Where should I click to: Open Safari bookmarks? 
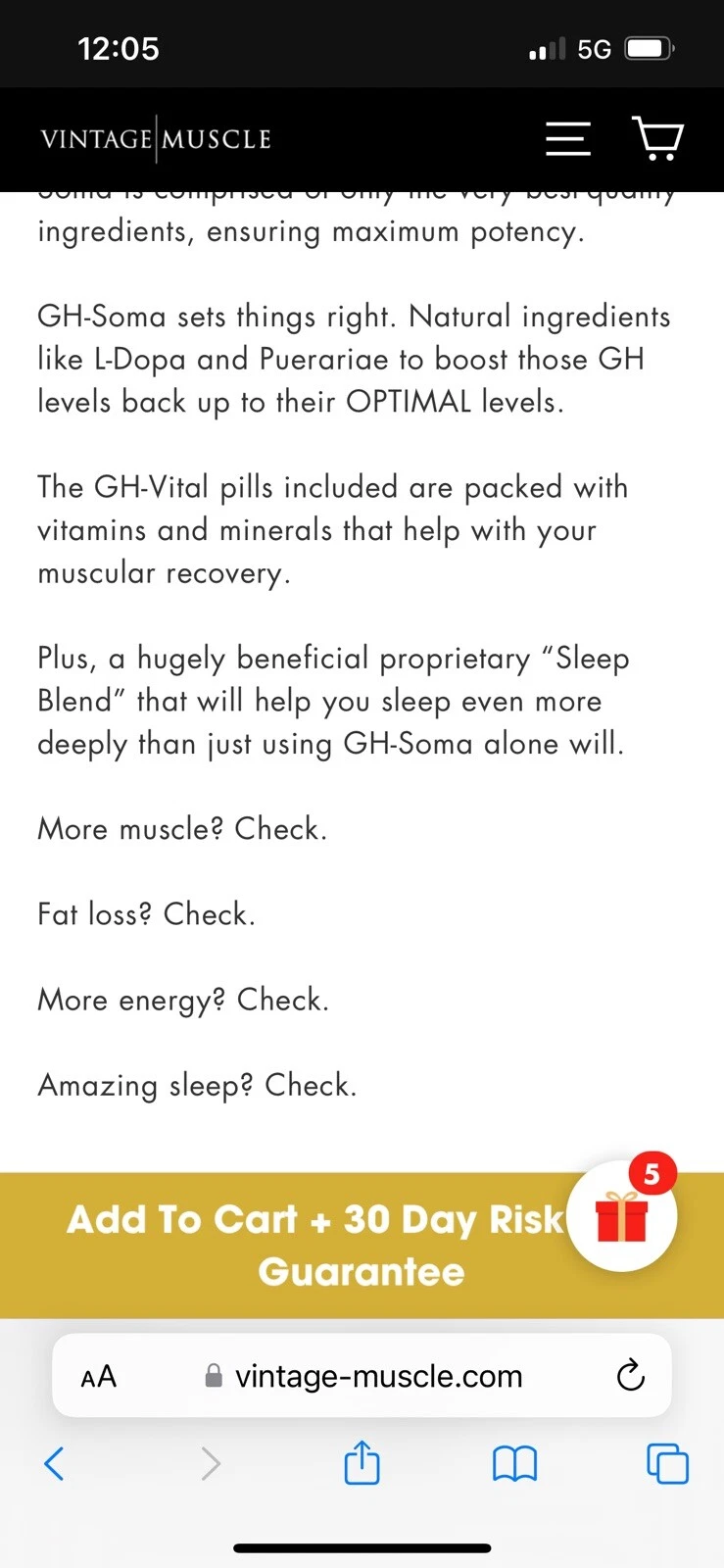(514, 1464)
